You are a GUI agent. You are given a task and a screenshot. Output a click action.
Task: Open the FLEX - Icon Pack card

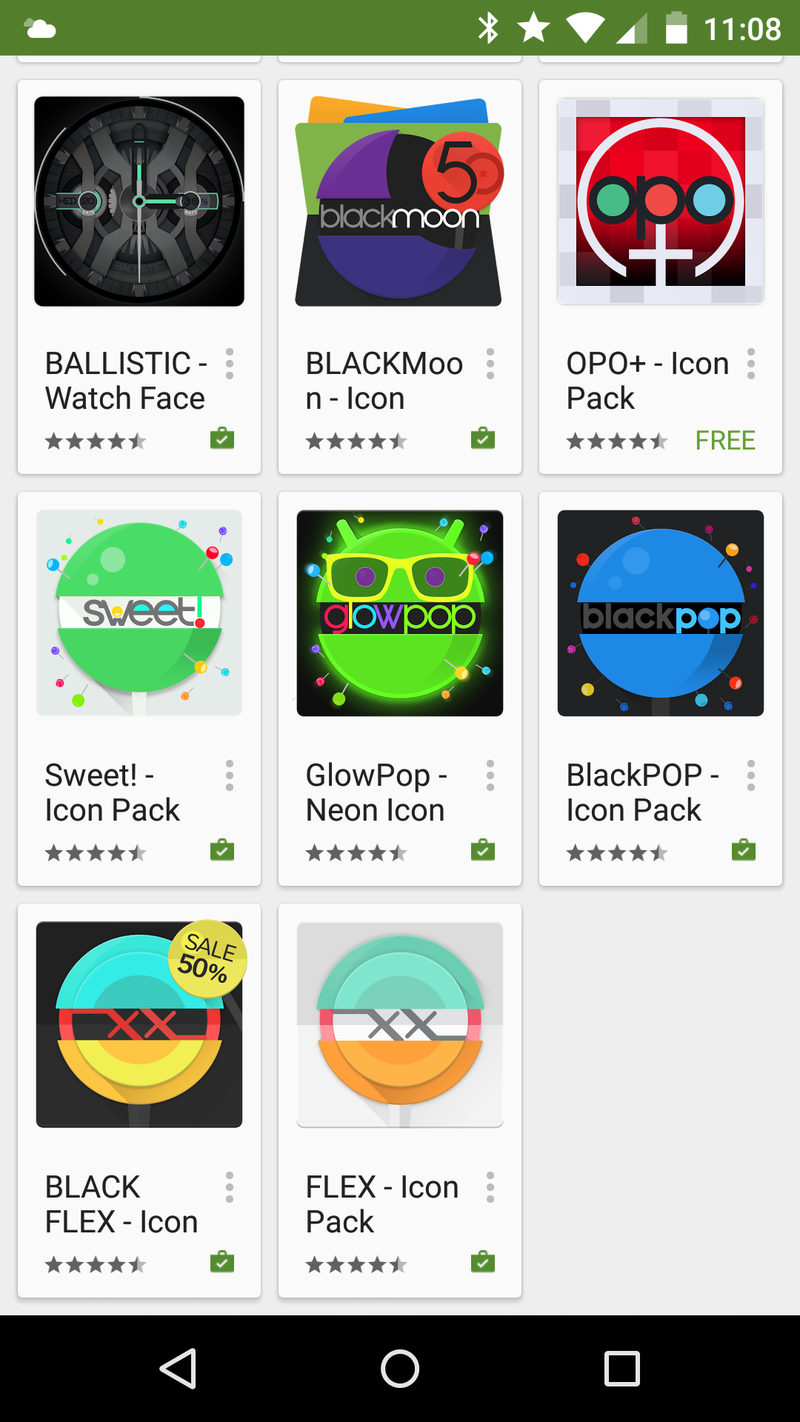[399, 1025]
